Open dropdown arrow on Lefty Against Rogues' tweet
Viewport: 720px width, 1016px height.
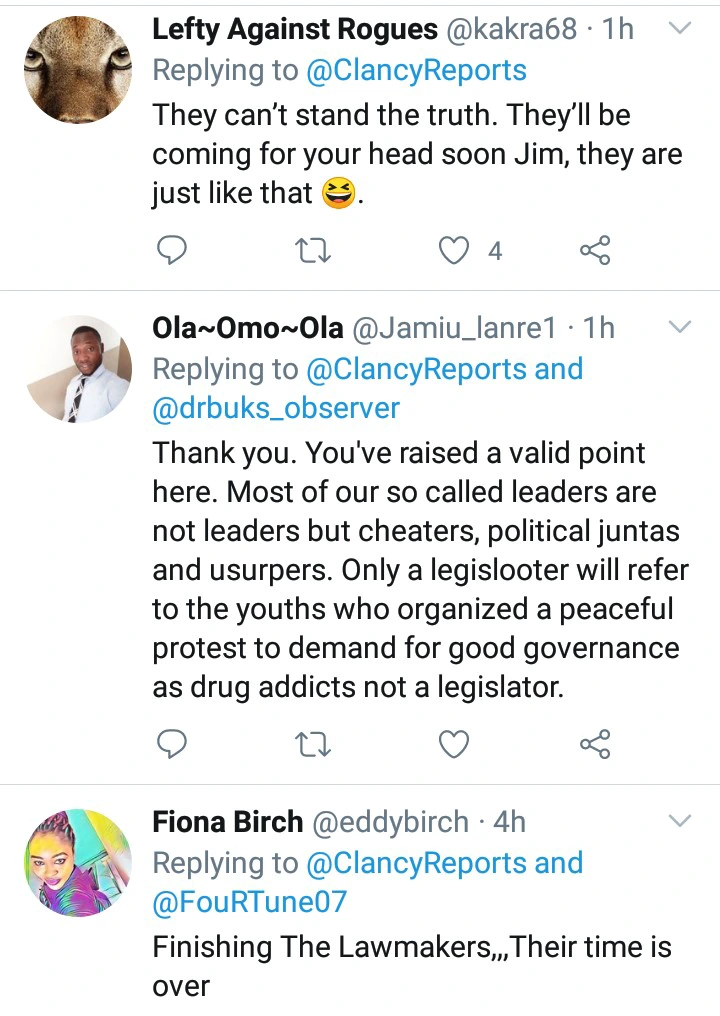(x=679, y=30)
